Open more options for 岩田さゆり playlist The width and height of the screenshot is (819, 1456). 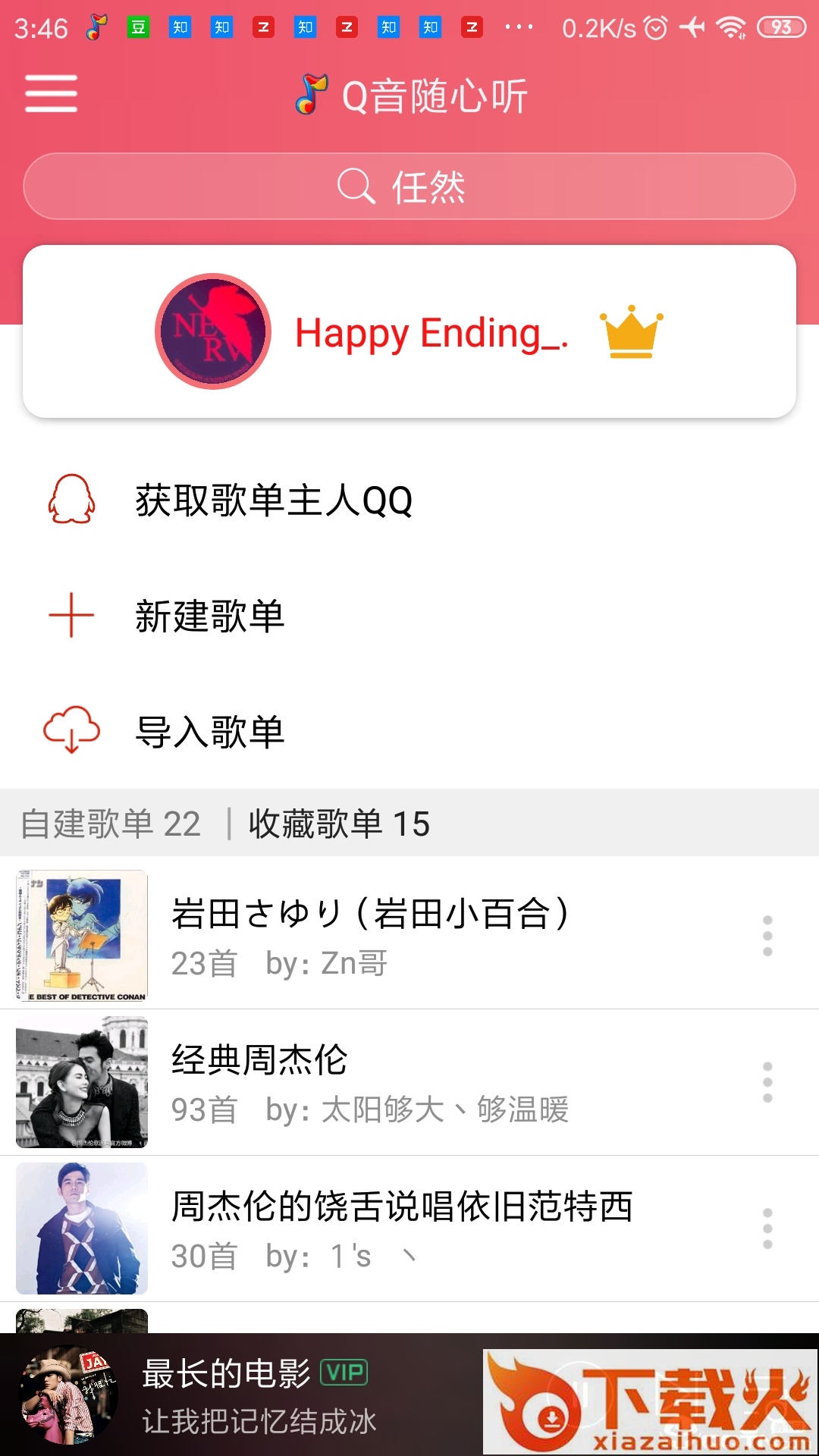click(x=767, y=936)
